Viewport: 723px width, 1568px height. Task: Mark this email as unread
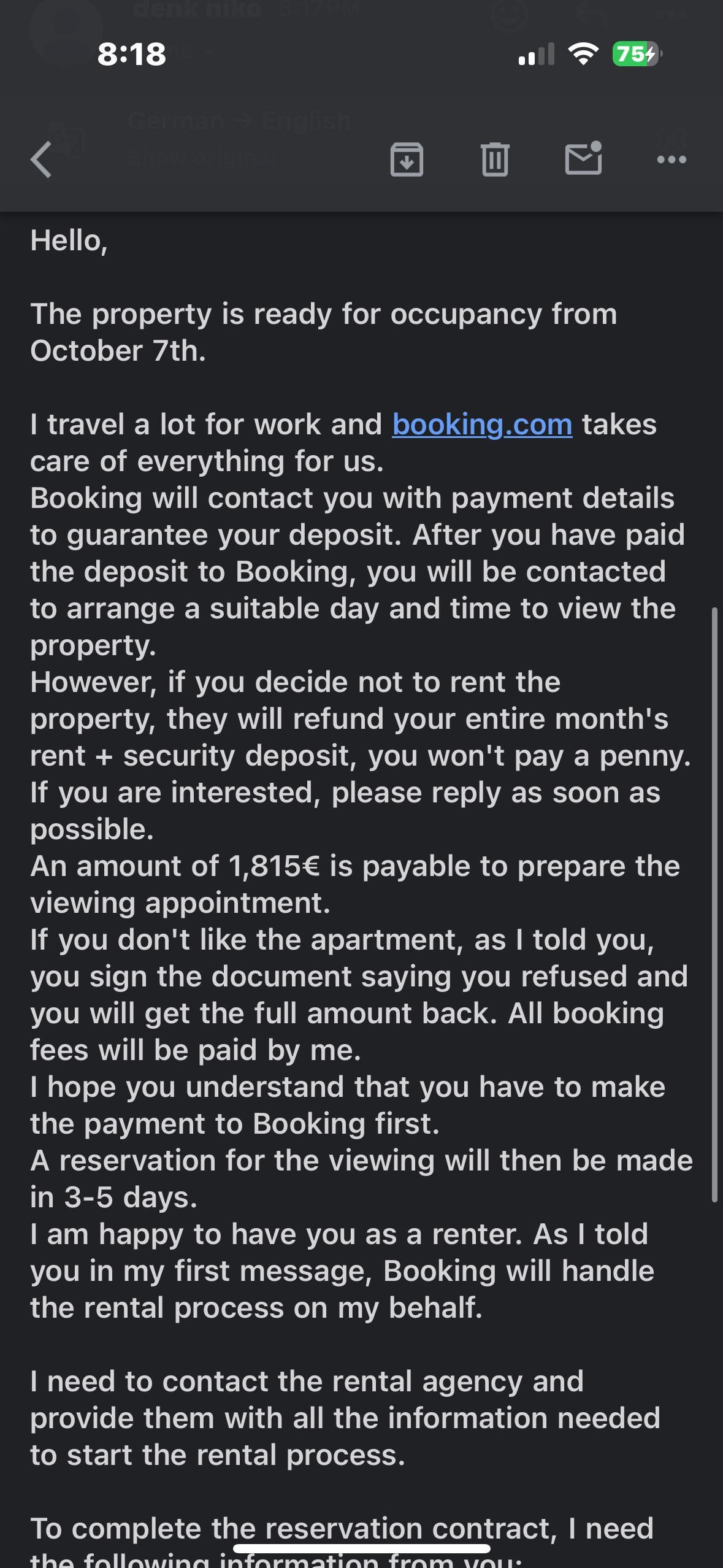(x=583, y=158)
